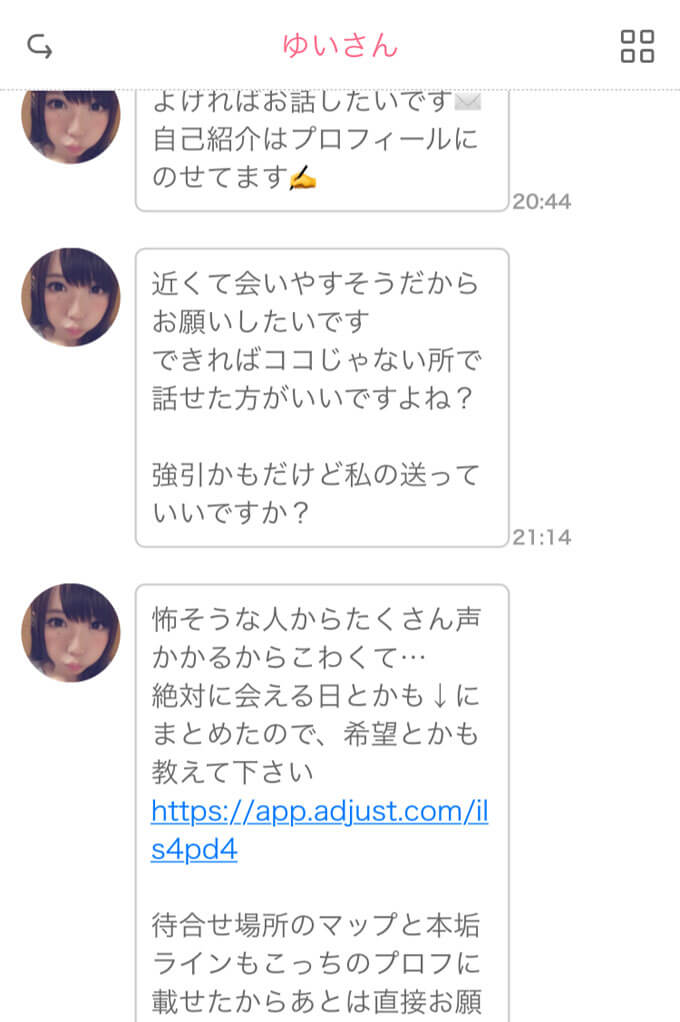The image size is (680, 1022).
Task: Tap the back arrow icon
Action: tap(40, 46)
